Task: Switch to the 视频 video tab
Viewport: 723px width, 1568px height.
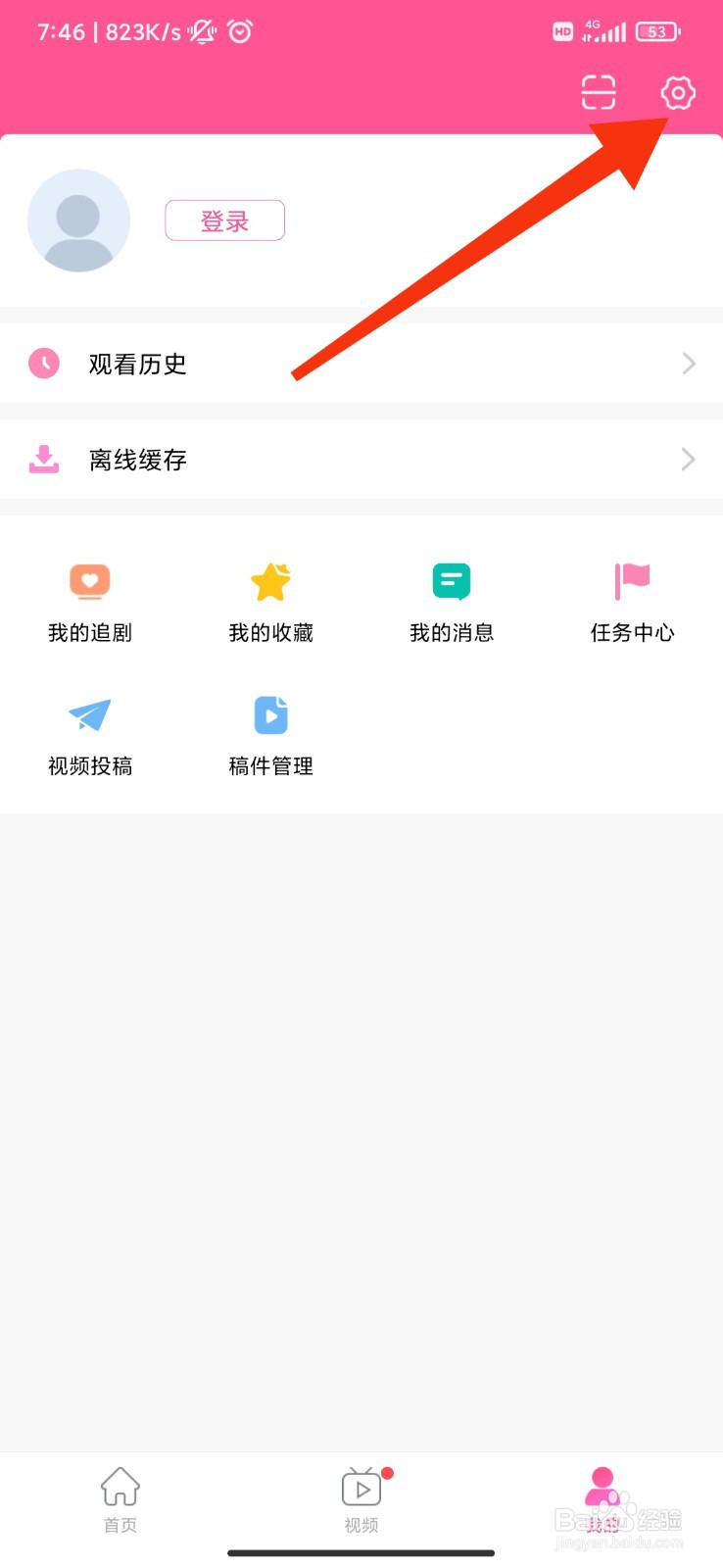Action: [x=362, y=1500]
